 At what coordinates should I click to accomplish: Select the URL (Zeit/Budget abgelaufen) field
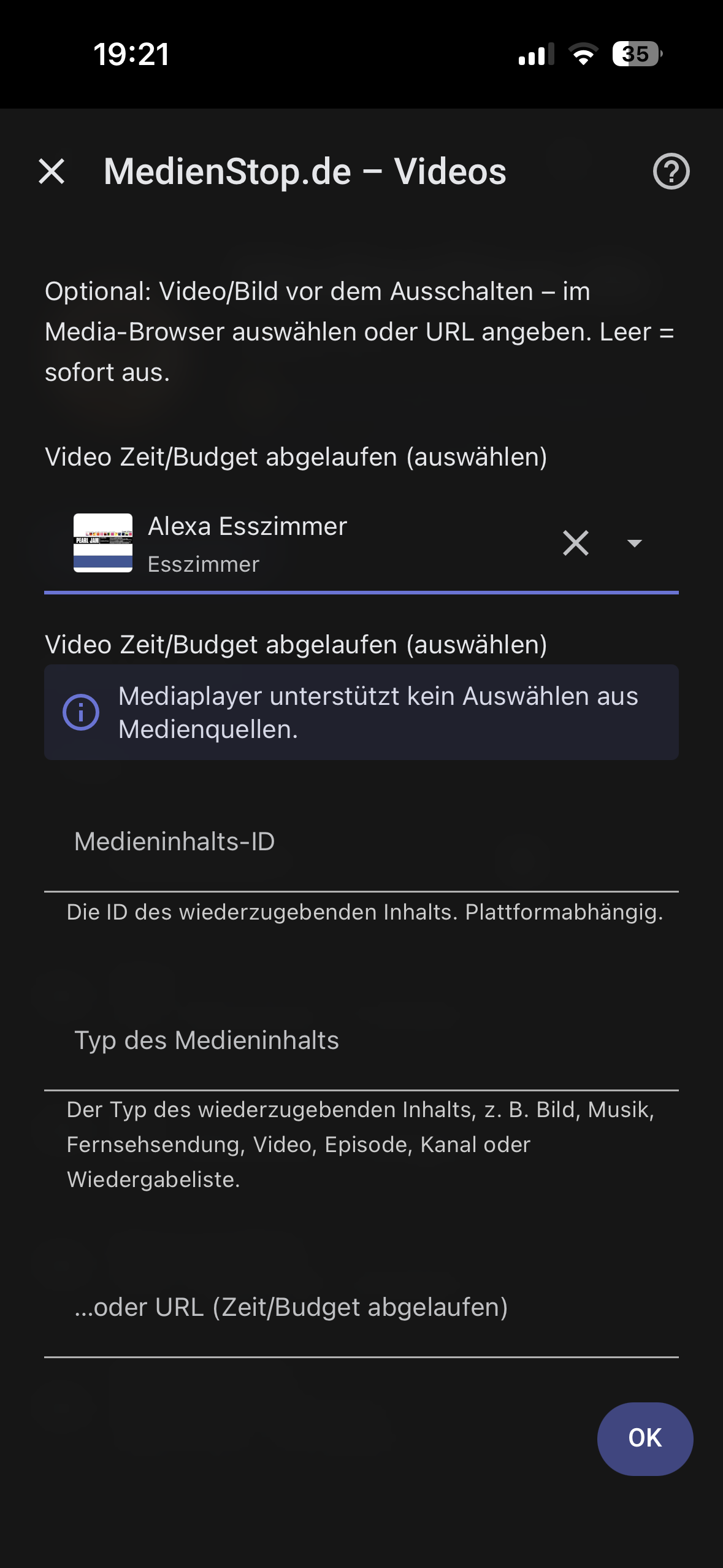click(x=361, y=1307)
